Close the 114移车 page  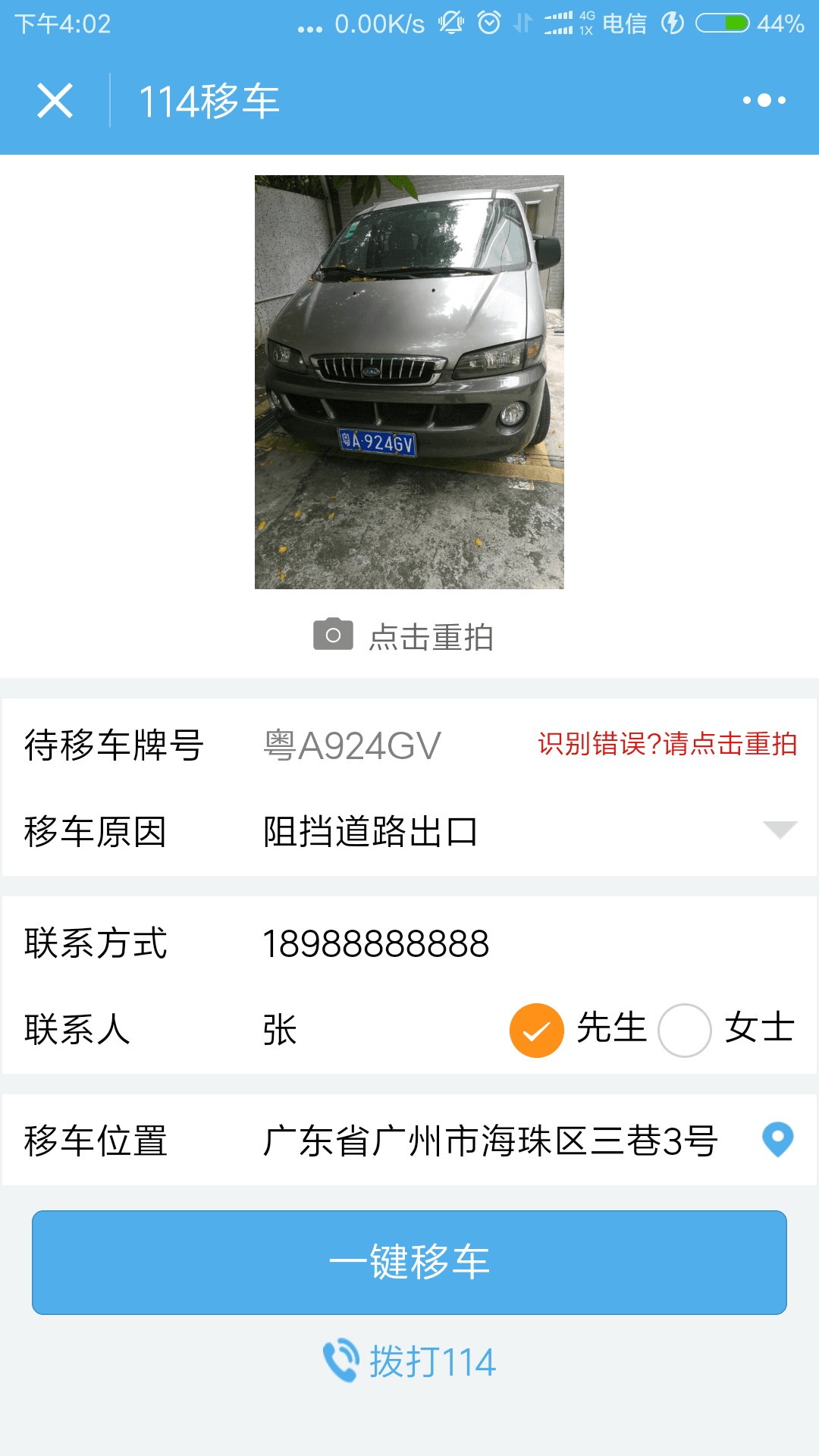[x=55, y=101]
